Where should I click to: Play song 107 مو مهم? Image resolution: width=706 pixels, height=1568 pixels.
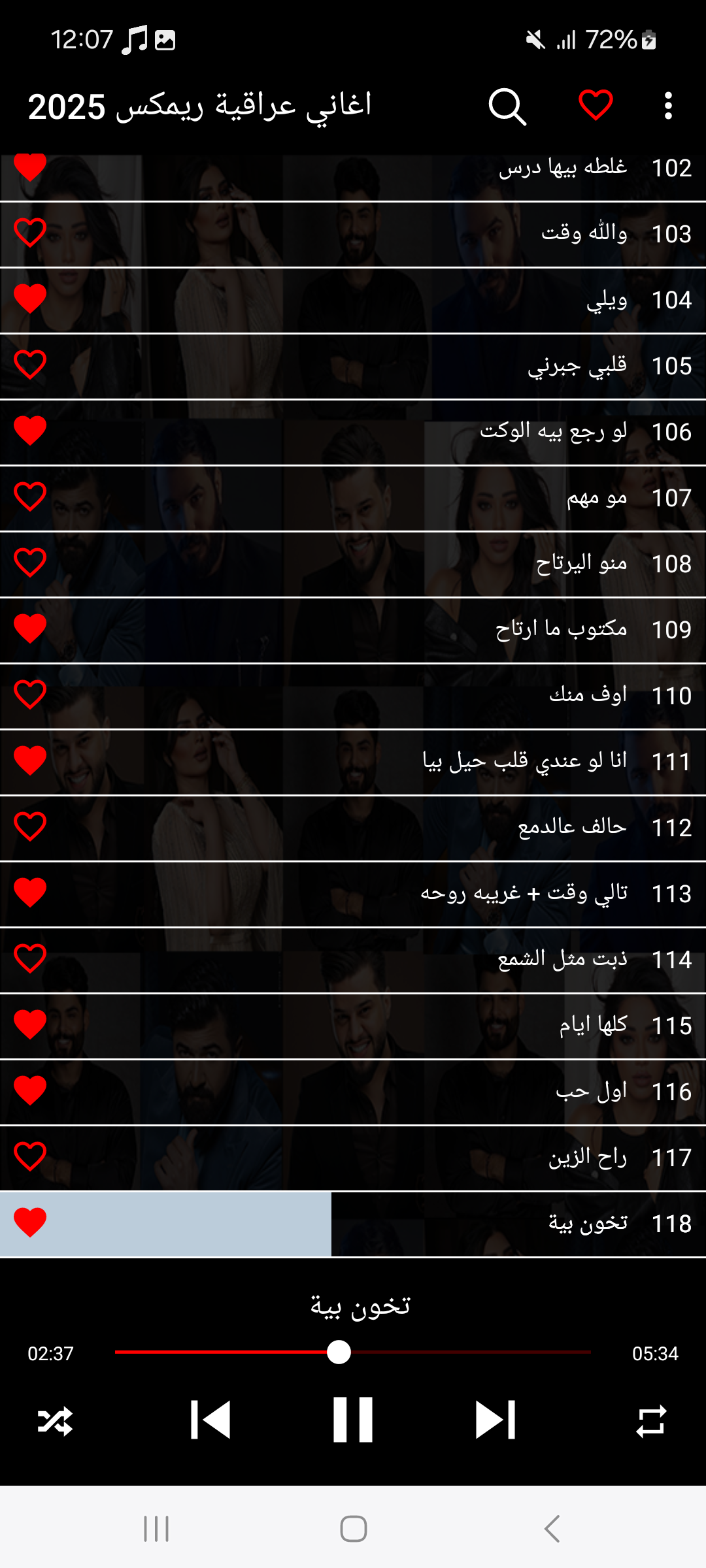click(x=353, y=498)
